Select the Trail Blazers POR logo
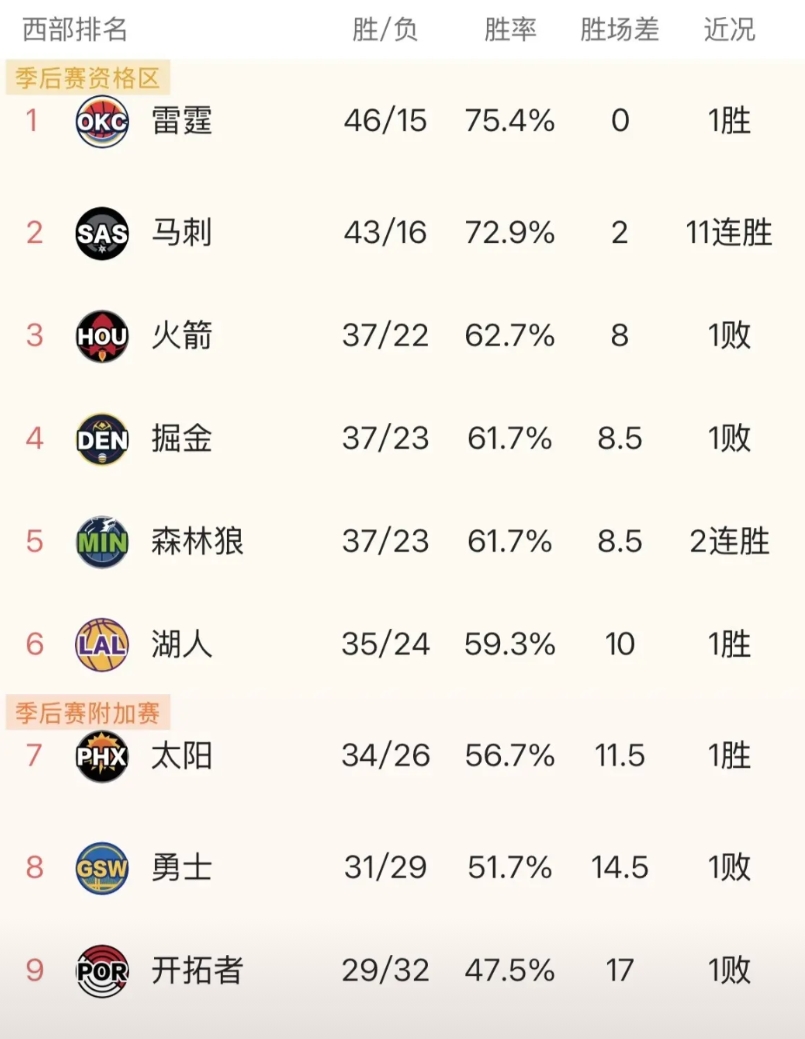Viewport: 805px width, 1039px height. pos(100,970)
